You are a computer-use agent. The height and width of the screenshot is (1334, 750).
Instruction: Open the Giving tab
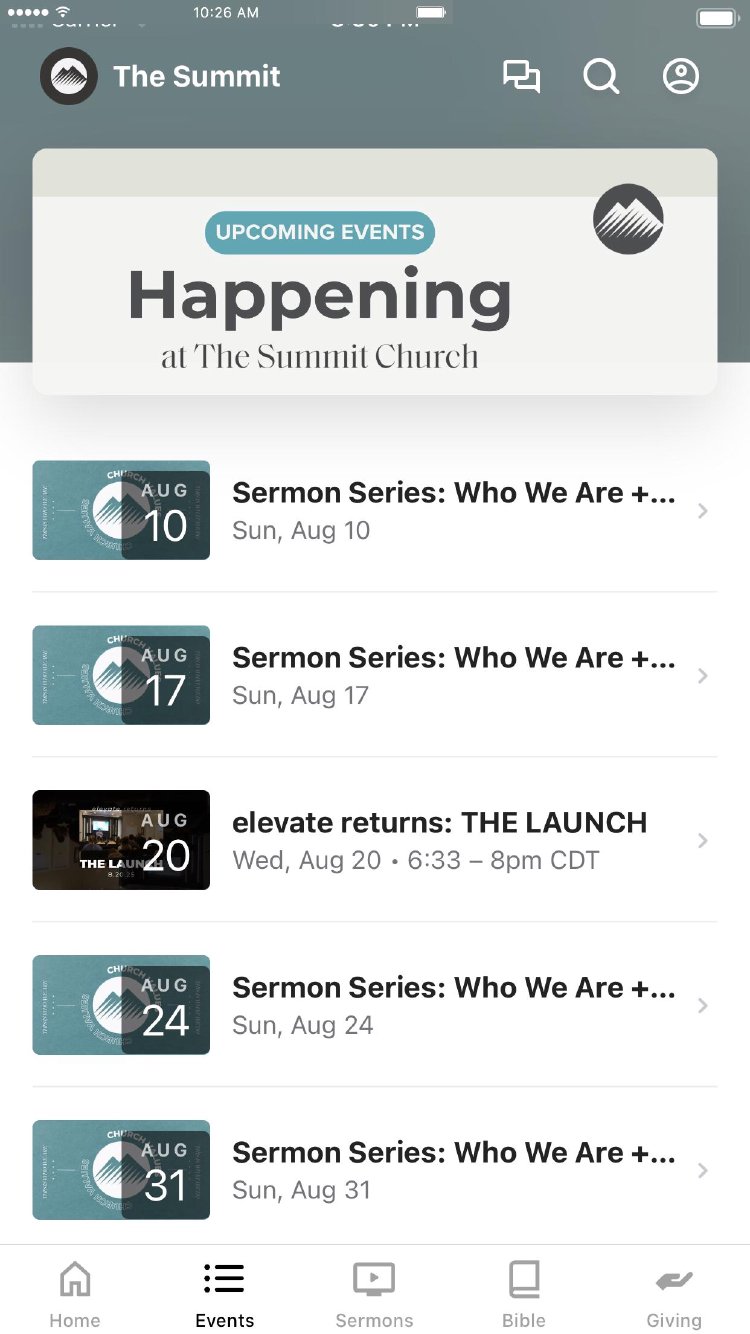[x=674, y=1294]
